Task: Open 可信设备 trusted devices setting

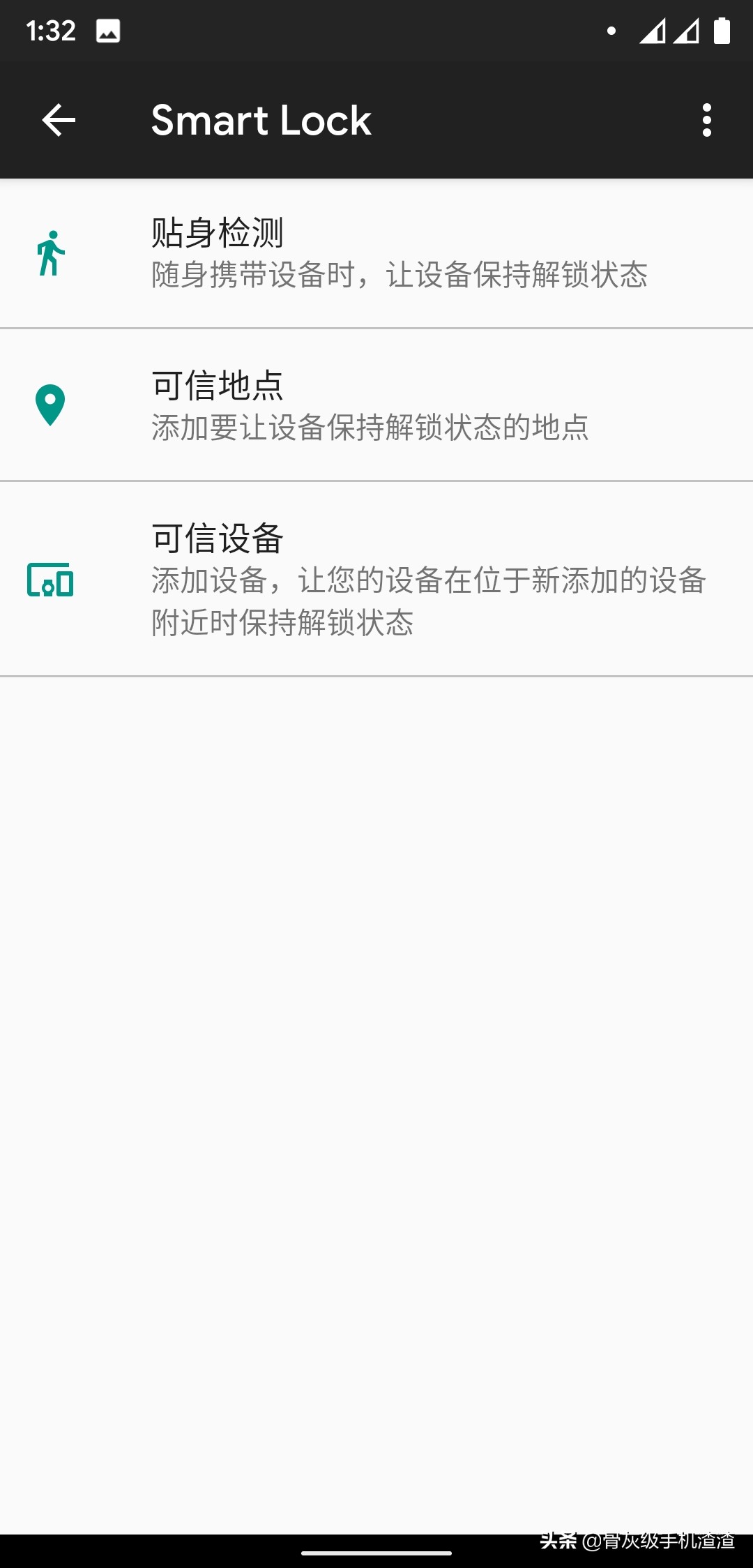Action: click(x=376, y=579)
